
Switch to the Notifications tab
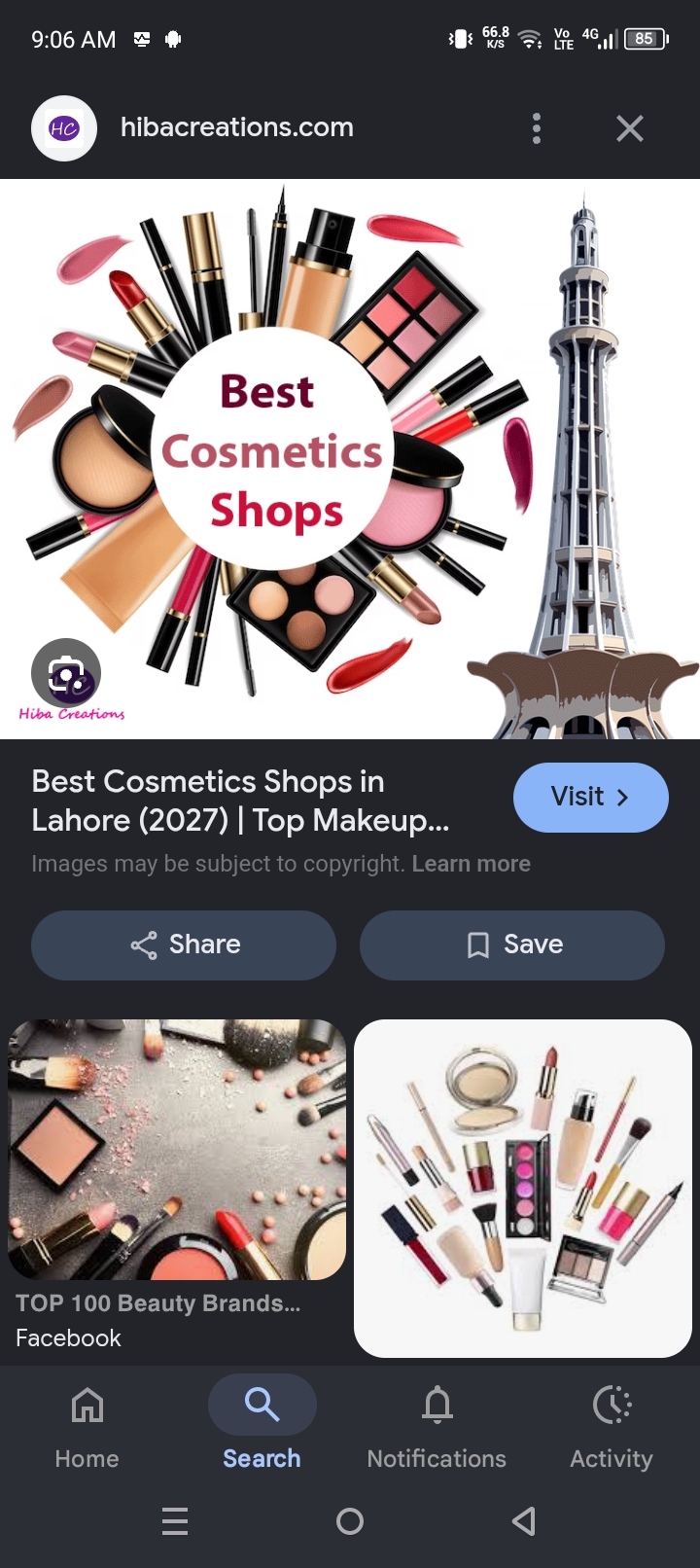(437, 1424)
